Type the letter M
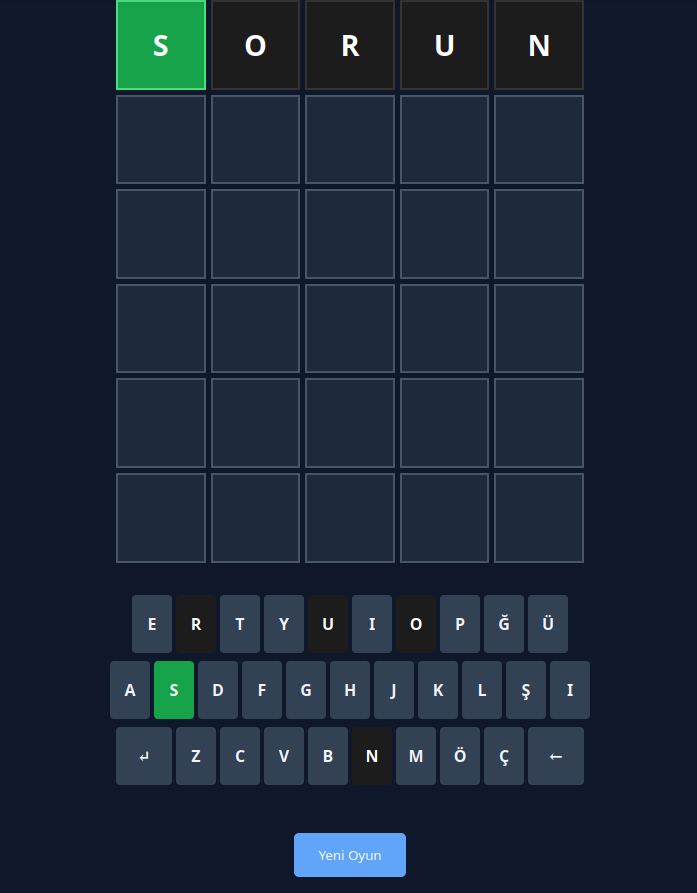 (x=416, y=756)
